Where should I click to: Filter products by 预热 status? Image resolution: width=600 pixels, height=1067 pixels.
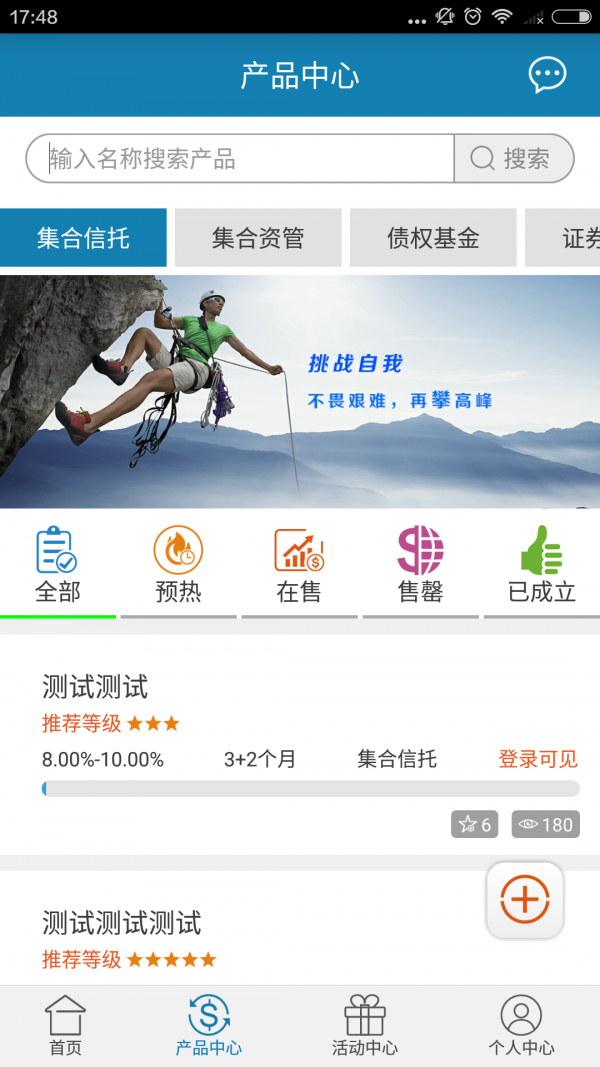pyautogui.click(x=178, y=566)
